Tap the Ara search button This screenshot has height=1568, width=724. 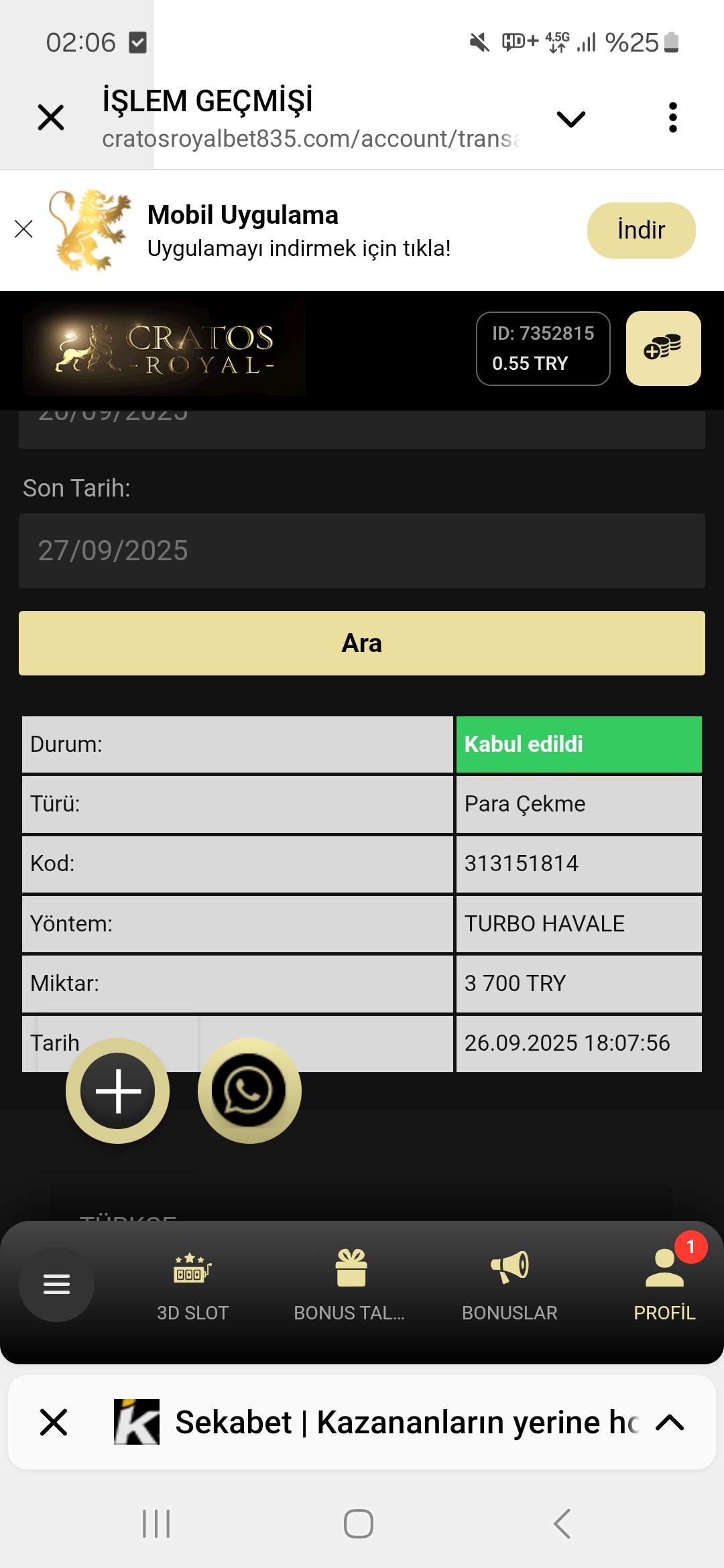coord(362,643)
